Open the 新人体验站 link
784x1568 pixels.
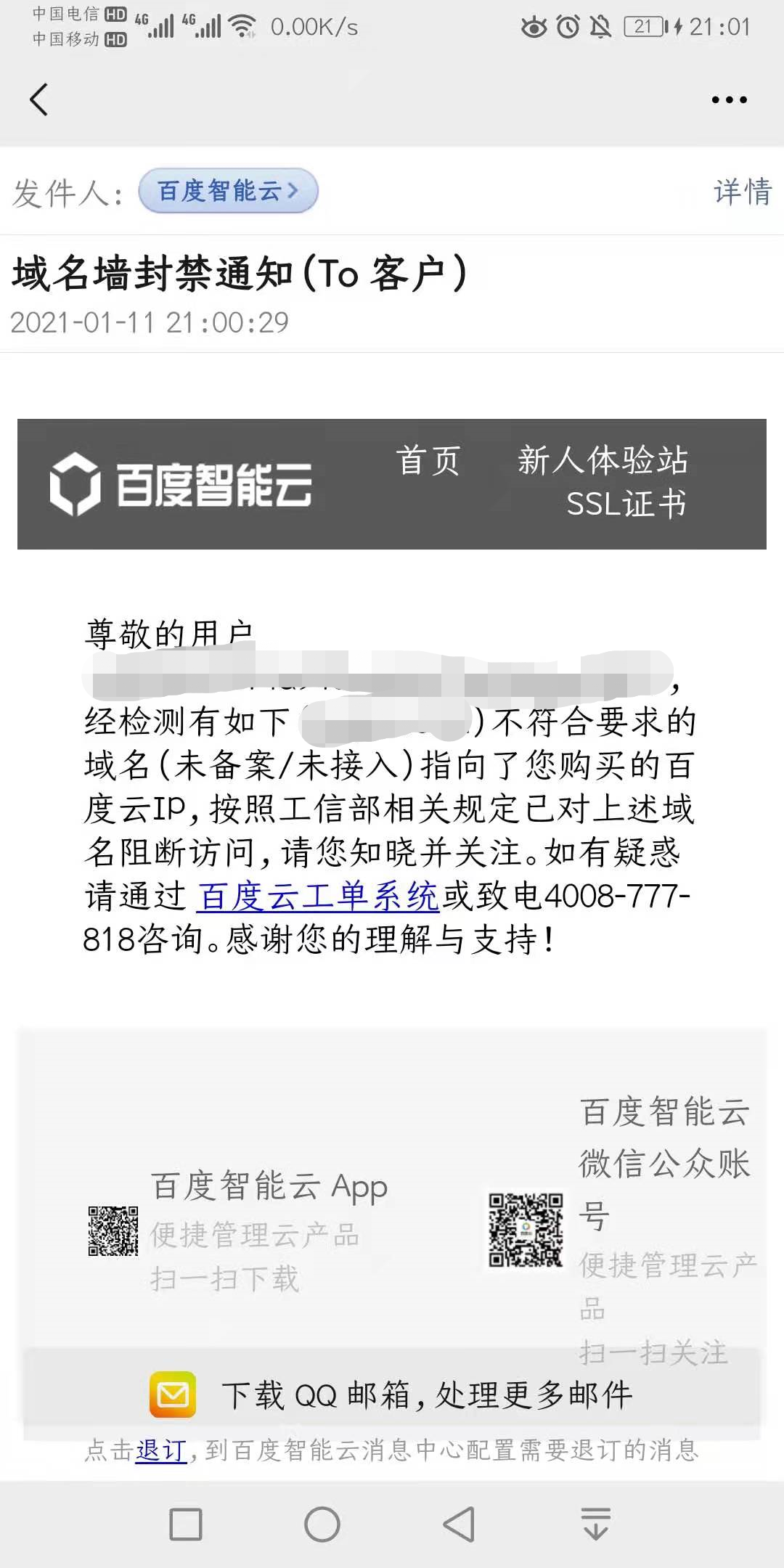[603, 460]
